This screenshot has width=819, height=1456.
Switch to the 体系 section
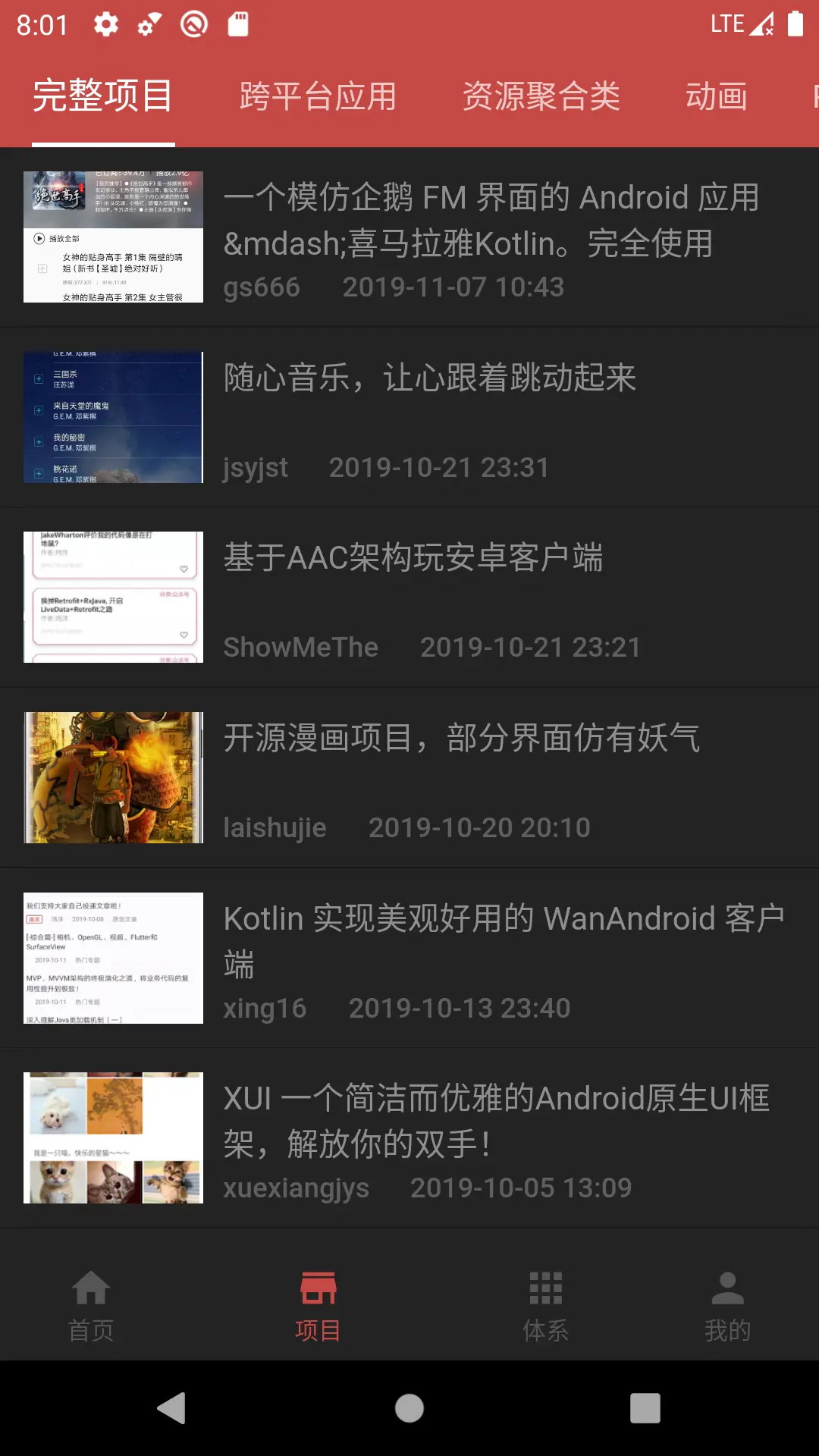click(545, 1305)
